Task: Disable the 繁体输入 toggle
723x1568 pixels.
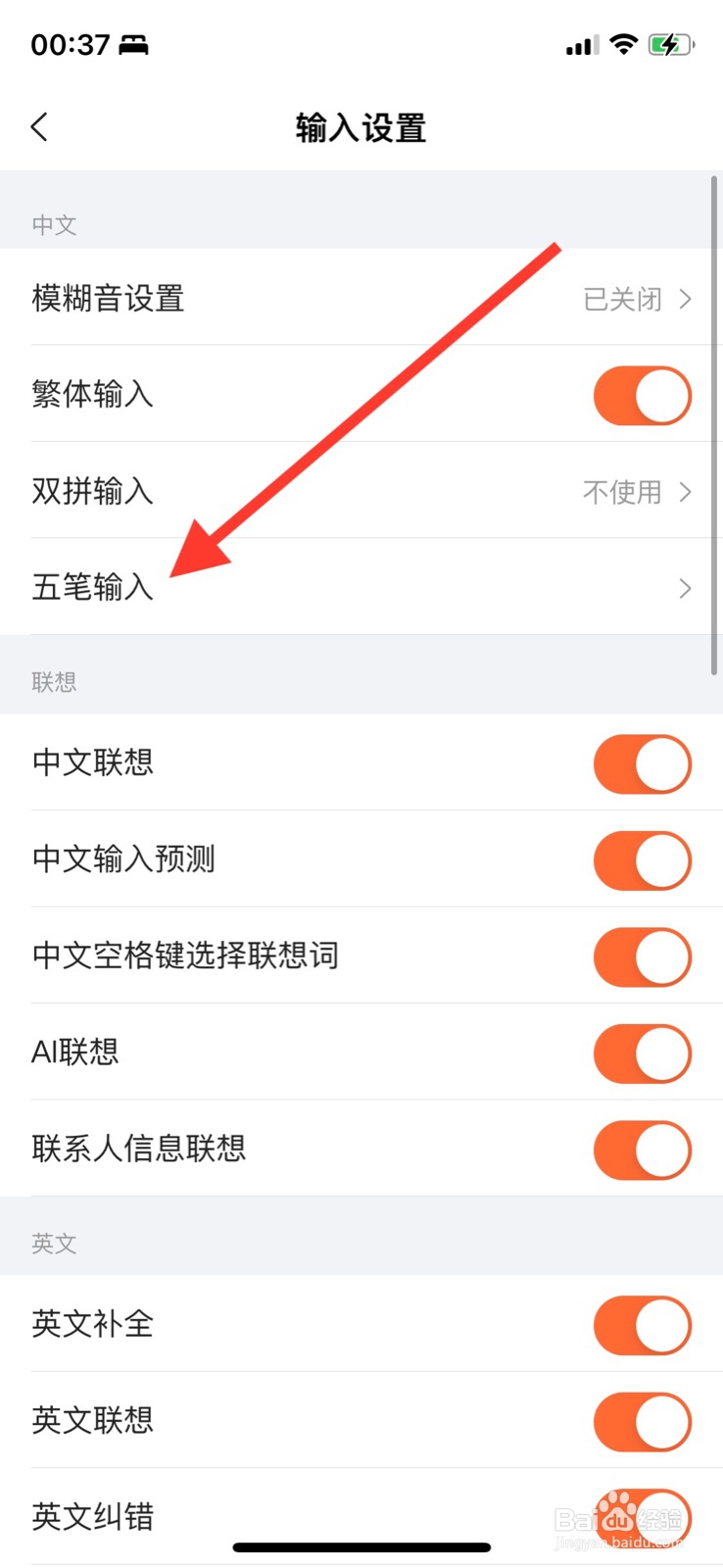Action: coord(642,395)
